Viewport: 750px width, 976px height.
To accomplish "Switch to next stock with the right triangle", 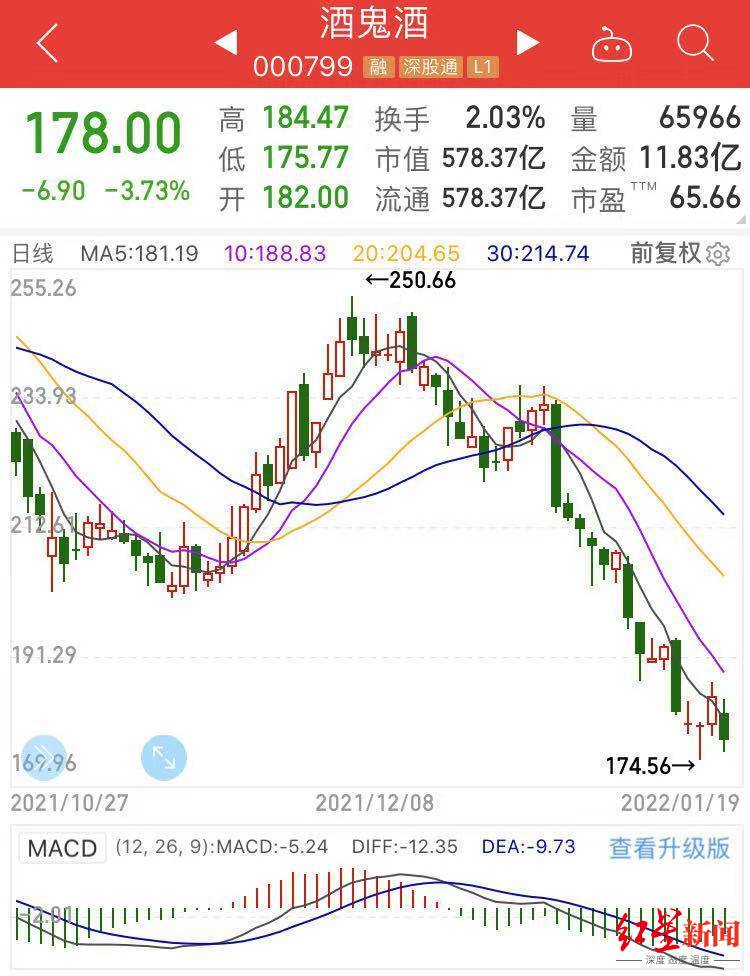I will tap(527, 42).
